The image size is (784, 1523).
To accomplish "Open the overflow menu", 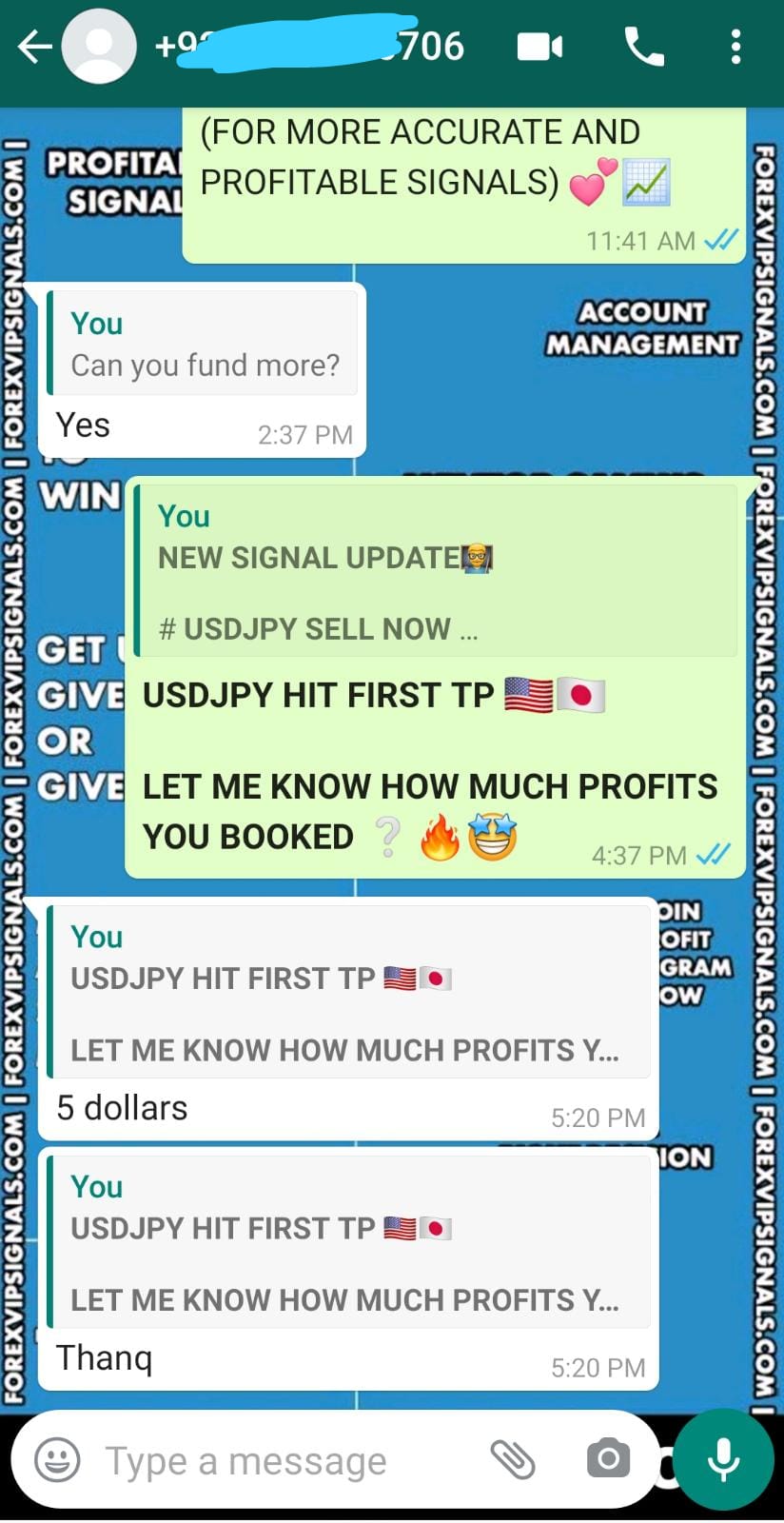I will click(735, 47).
